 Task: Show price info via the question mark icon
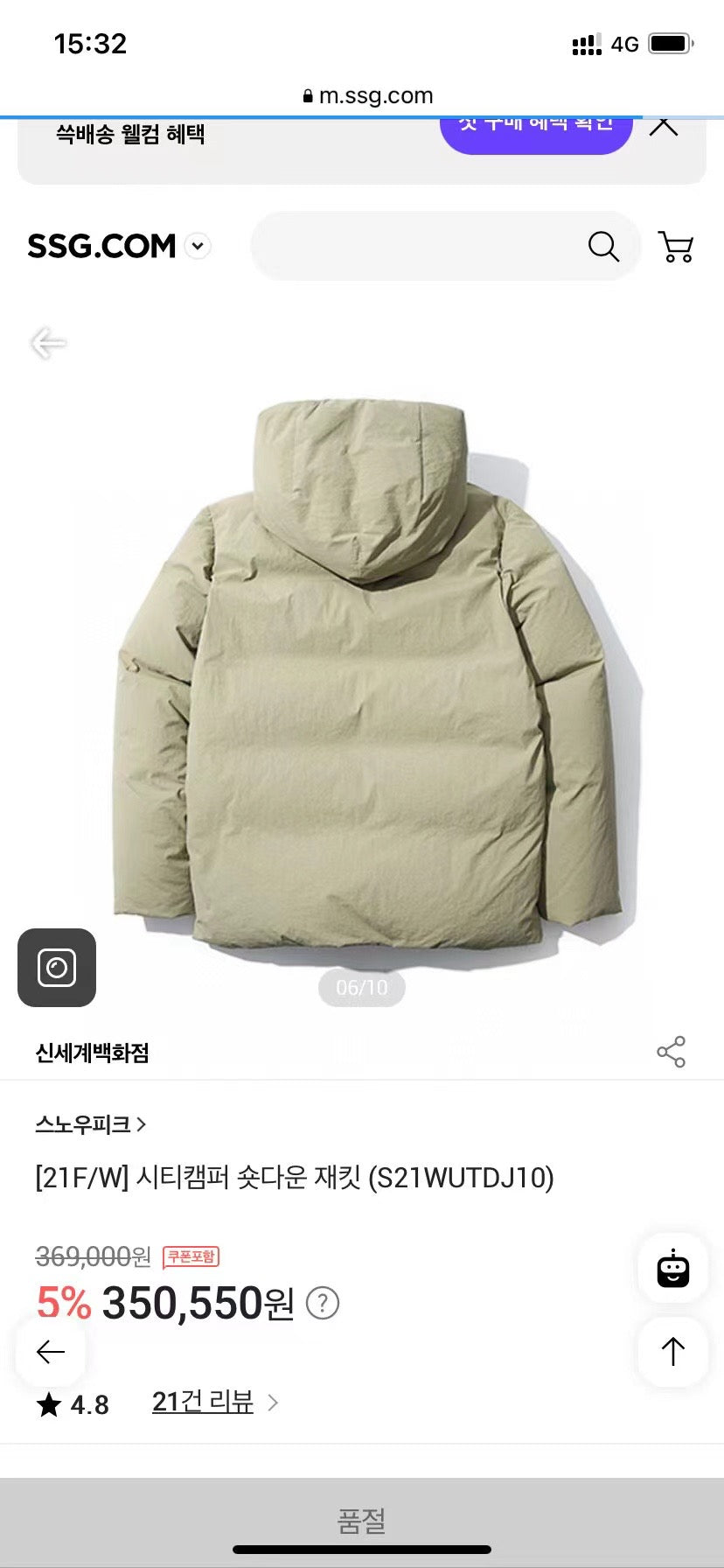(x=322, y=1304)
